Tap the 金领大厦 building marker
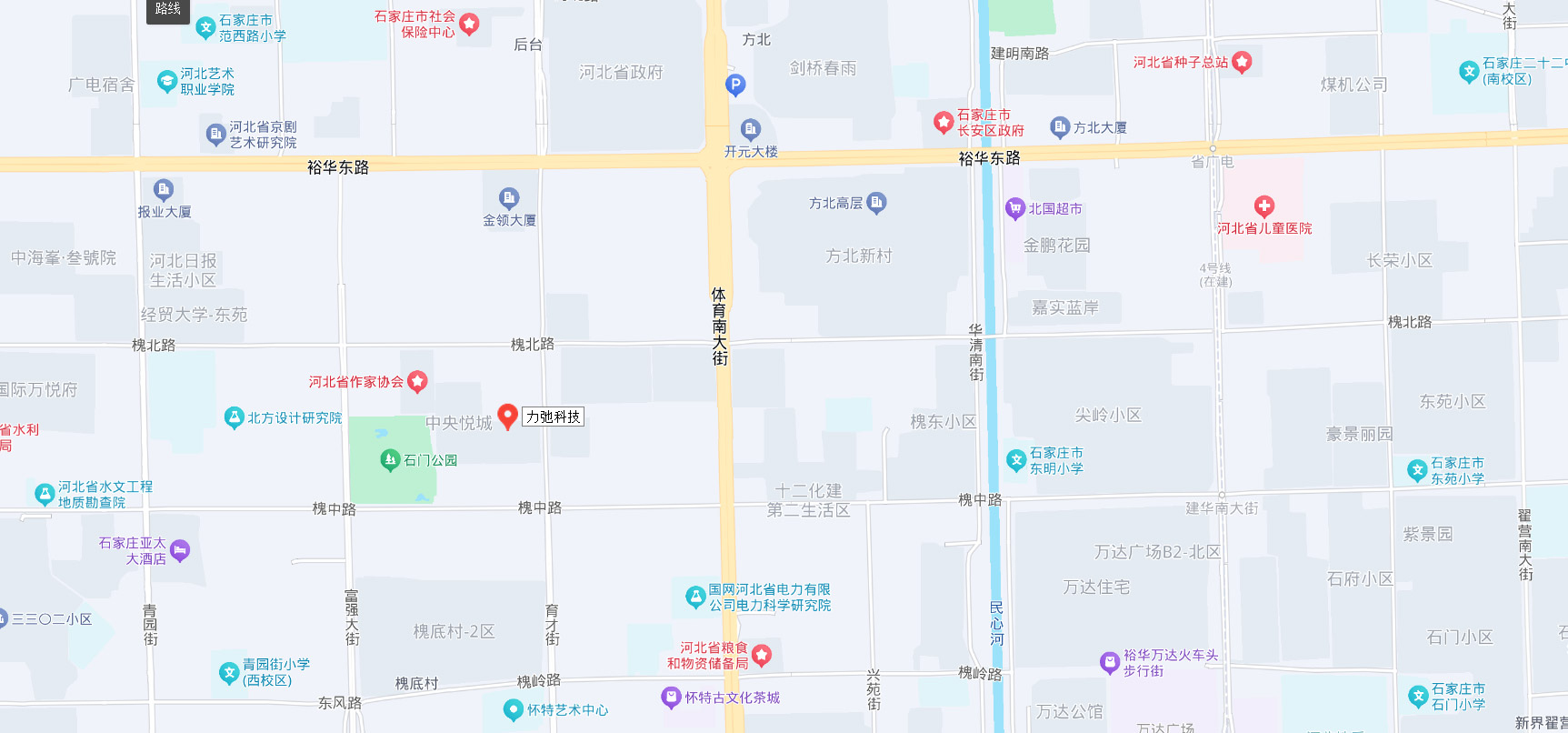Viewport: 1568px width, 733px height. pyautogui.click(x=509, y=197)
